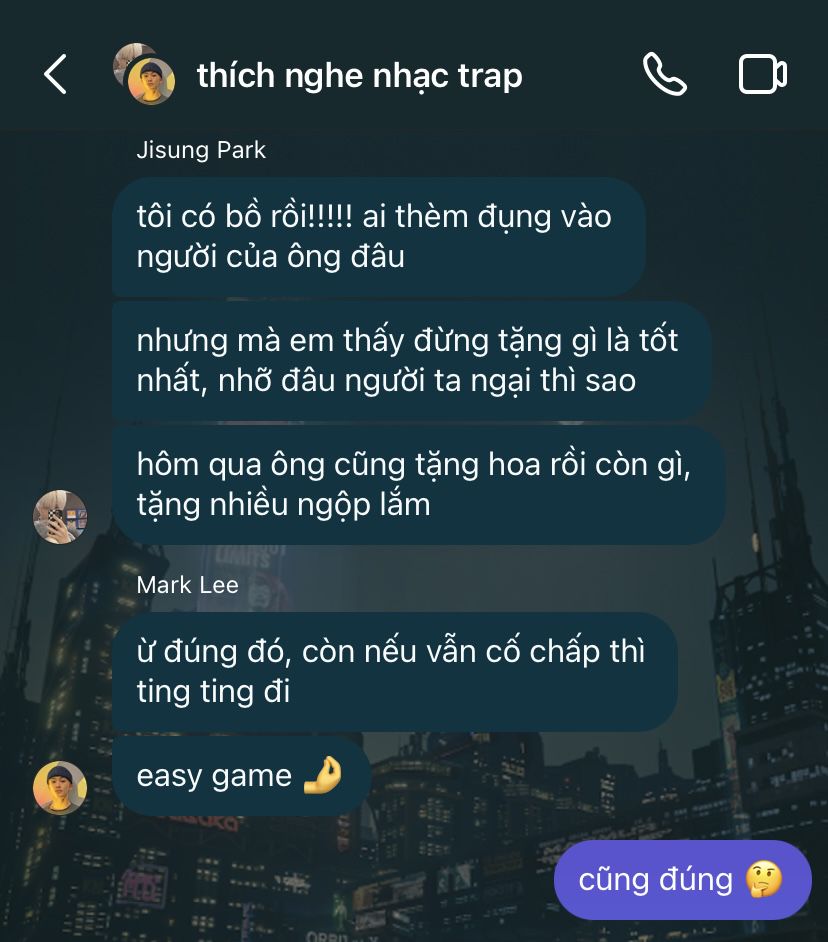Go back to the chat list

[x=55, y=75]
